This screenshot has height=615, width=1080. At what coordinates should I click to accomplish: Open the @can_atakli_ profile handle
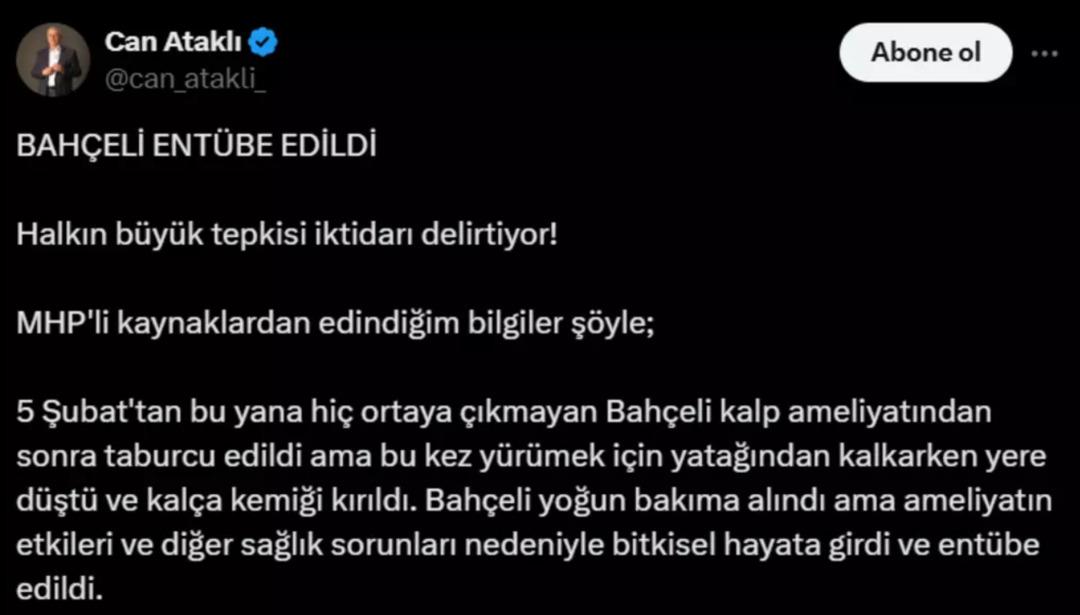pos(185,79)
